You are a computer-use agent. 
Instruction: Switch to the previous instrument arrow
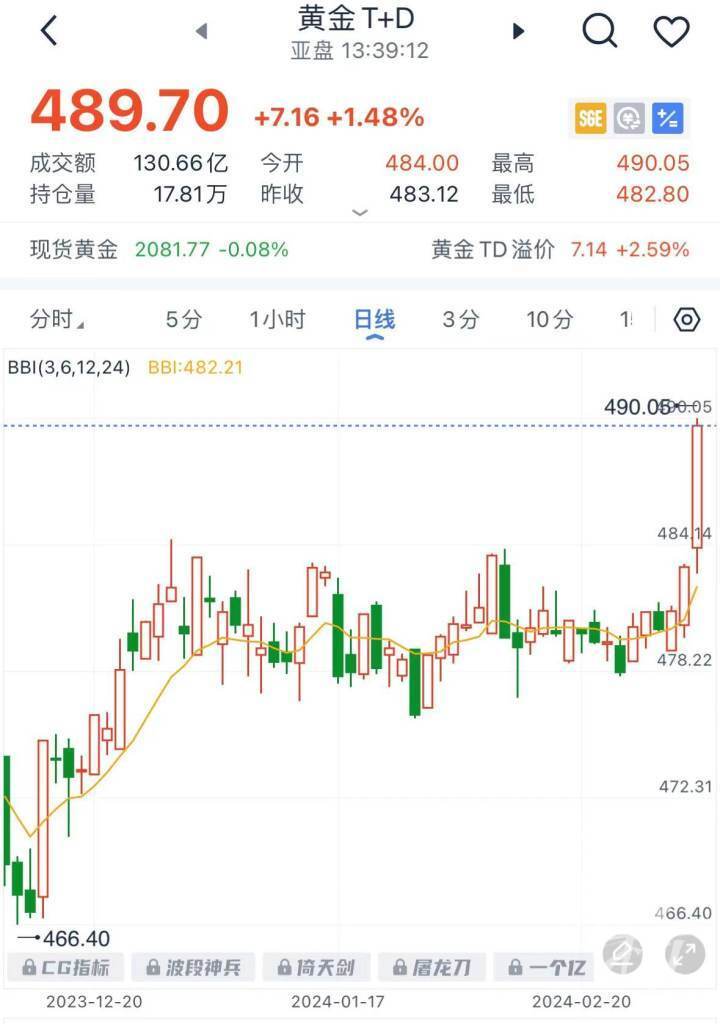(x=201, y=31)
